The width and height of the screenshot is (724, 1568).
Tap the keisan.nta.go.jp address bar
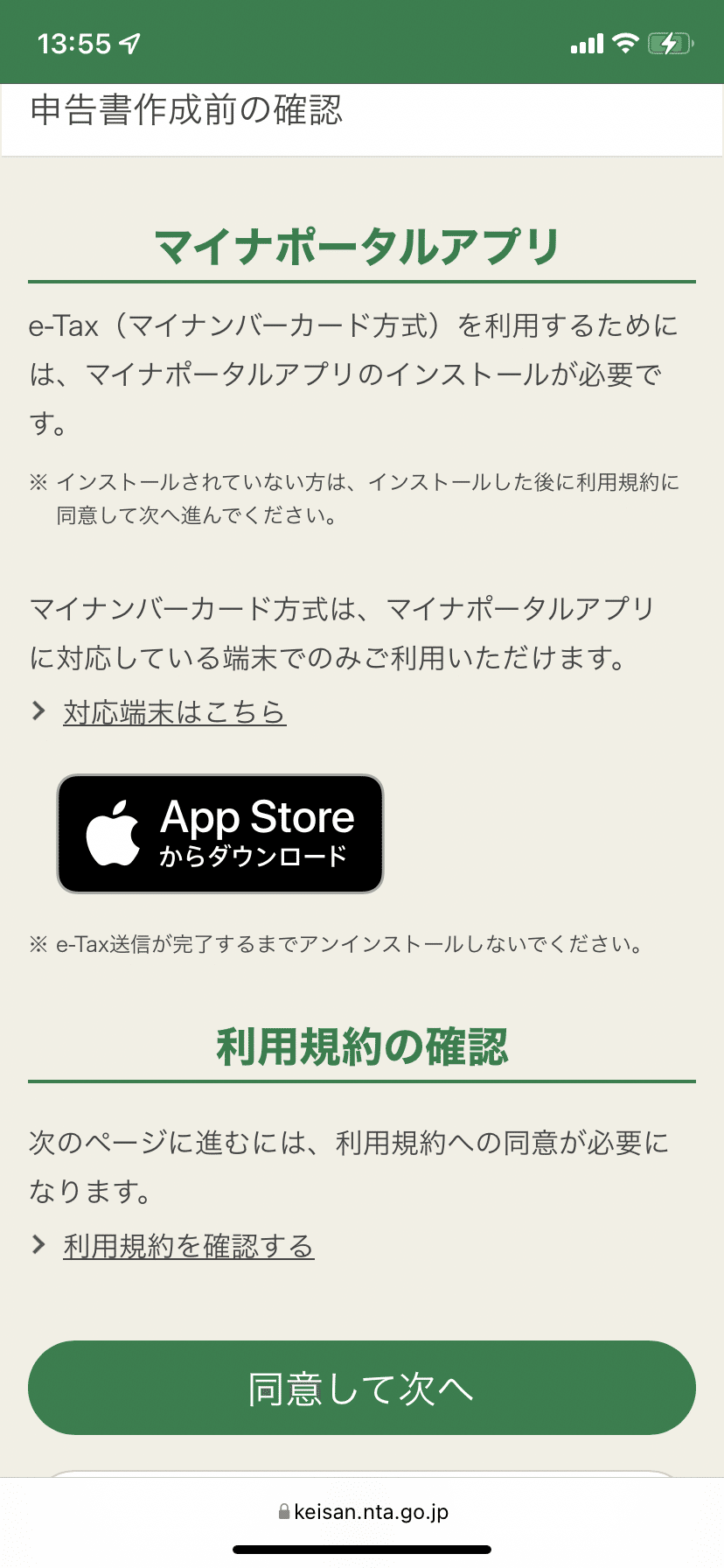[362, 1512]
